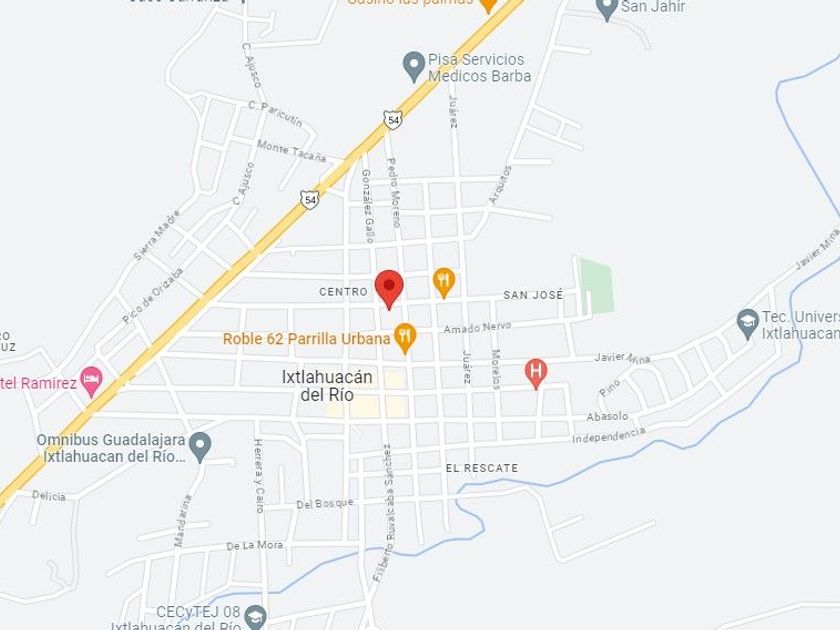Open Roble 62 Parrilla Urbana restaurant marker
Image resolution: width=840 pixels, height=630 pixels.
[405, 339]
